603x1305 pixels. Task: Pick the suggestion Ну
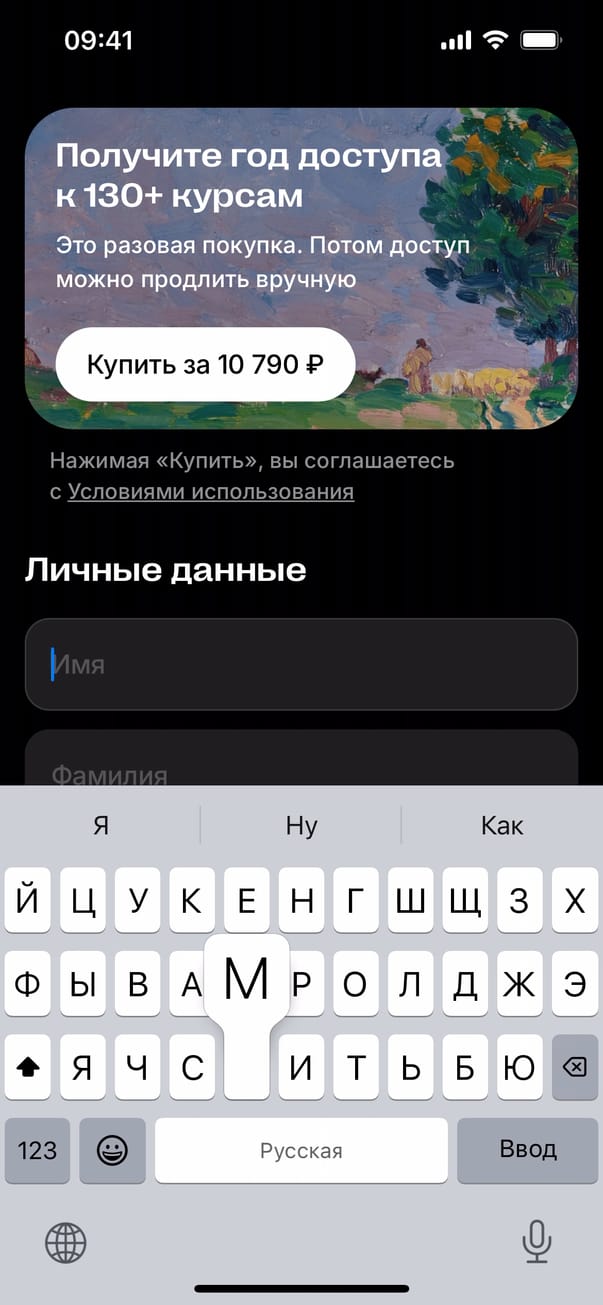click(x=301, y=826)
